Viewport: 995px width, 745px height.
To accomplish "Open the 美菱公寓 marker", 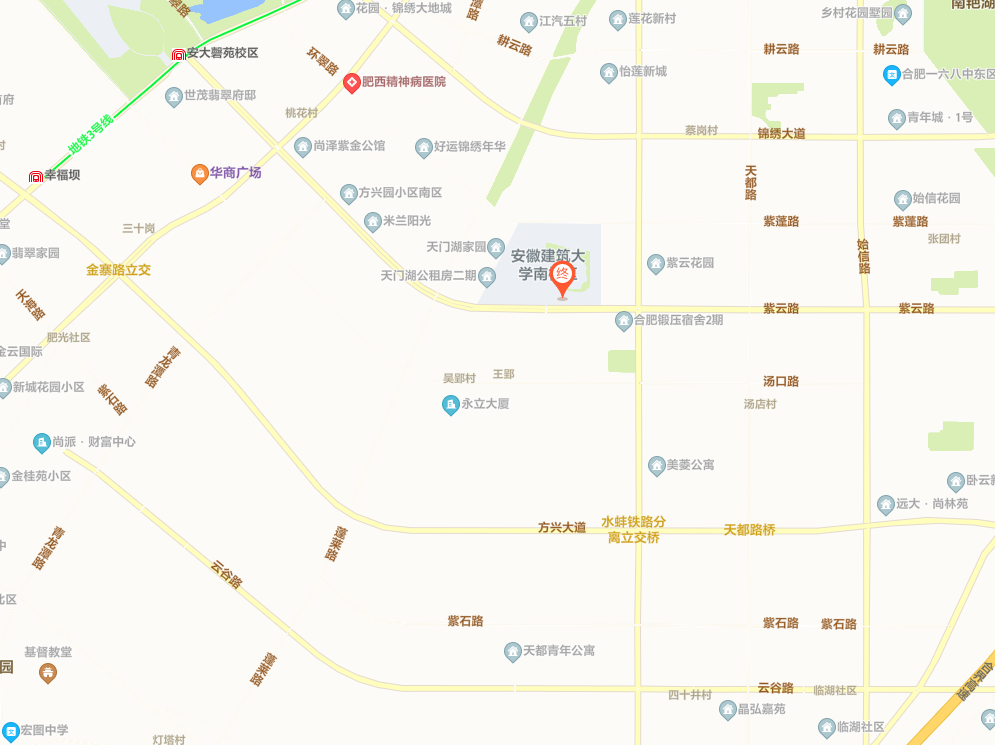I will pos(656,465).
